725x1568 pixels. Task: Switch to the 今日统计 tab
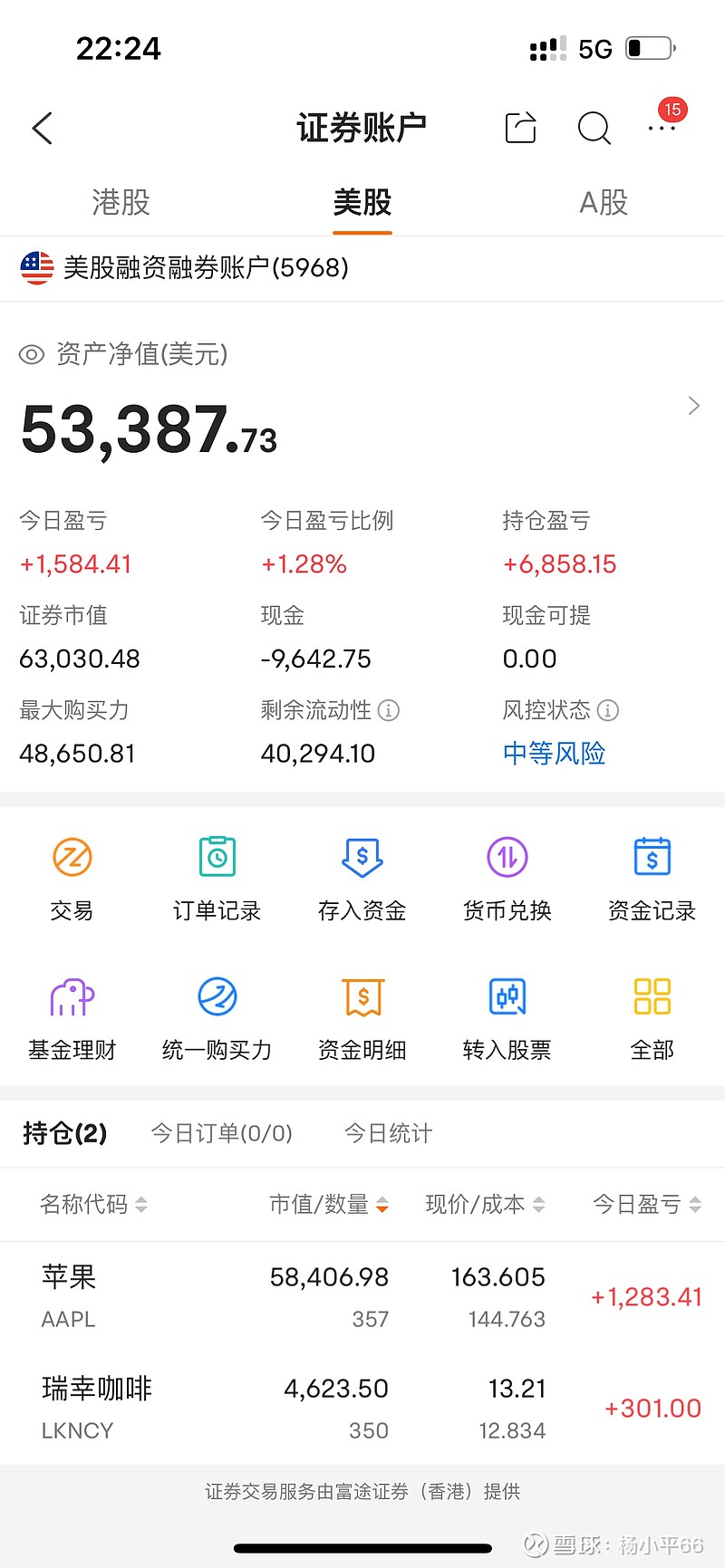pos(389,1133)
